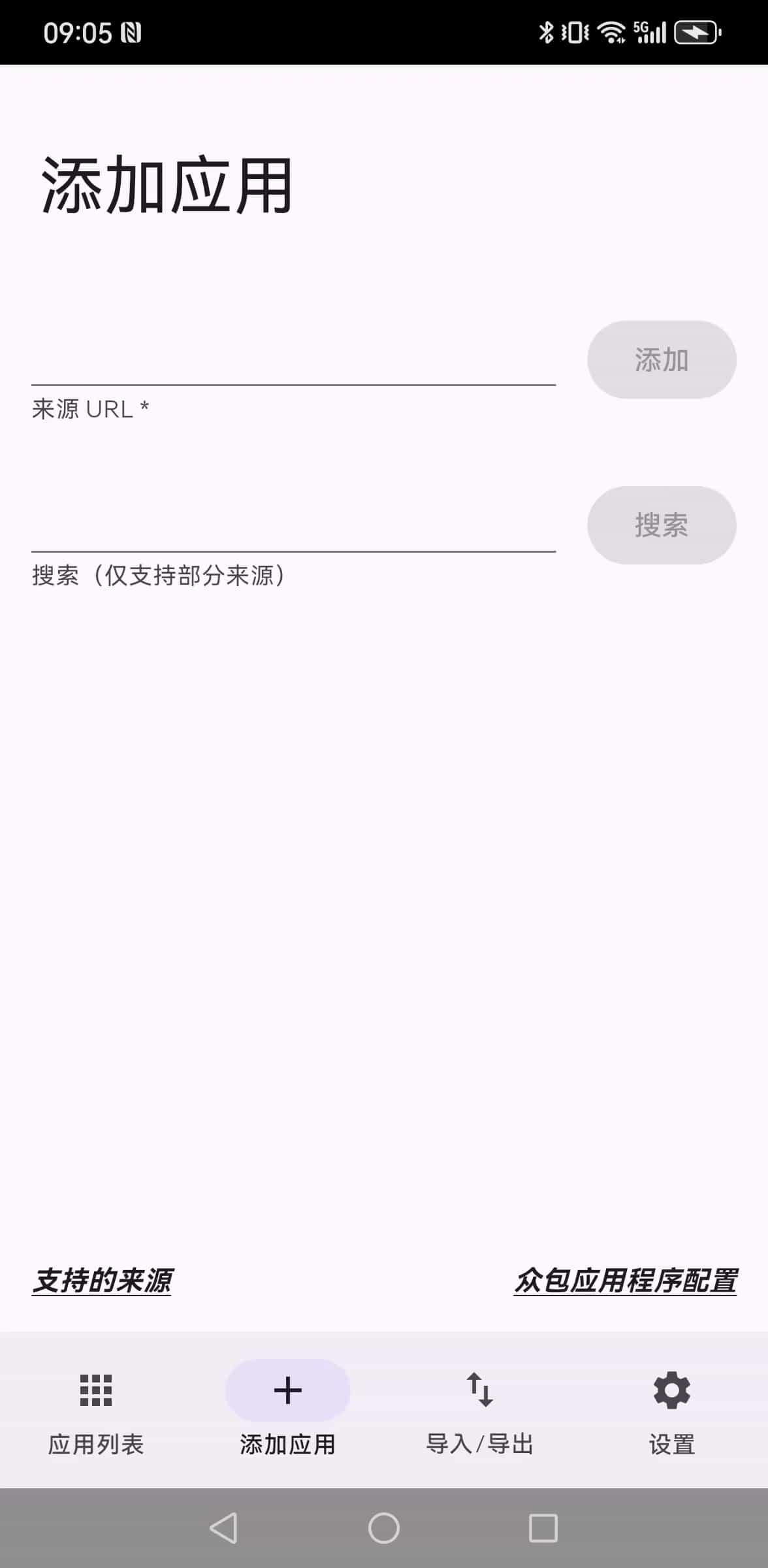768x1568 pixels.
Task: Switch to the 应用列表 tab
Action: (x=96, y=1410)
